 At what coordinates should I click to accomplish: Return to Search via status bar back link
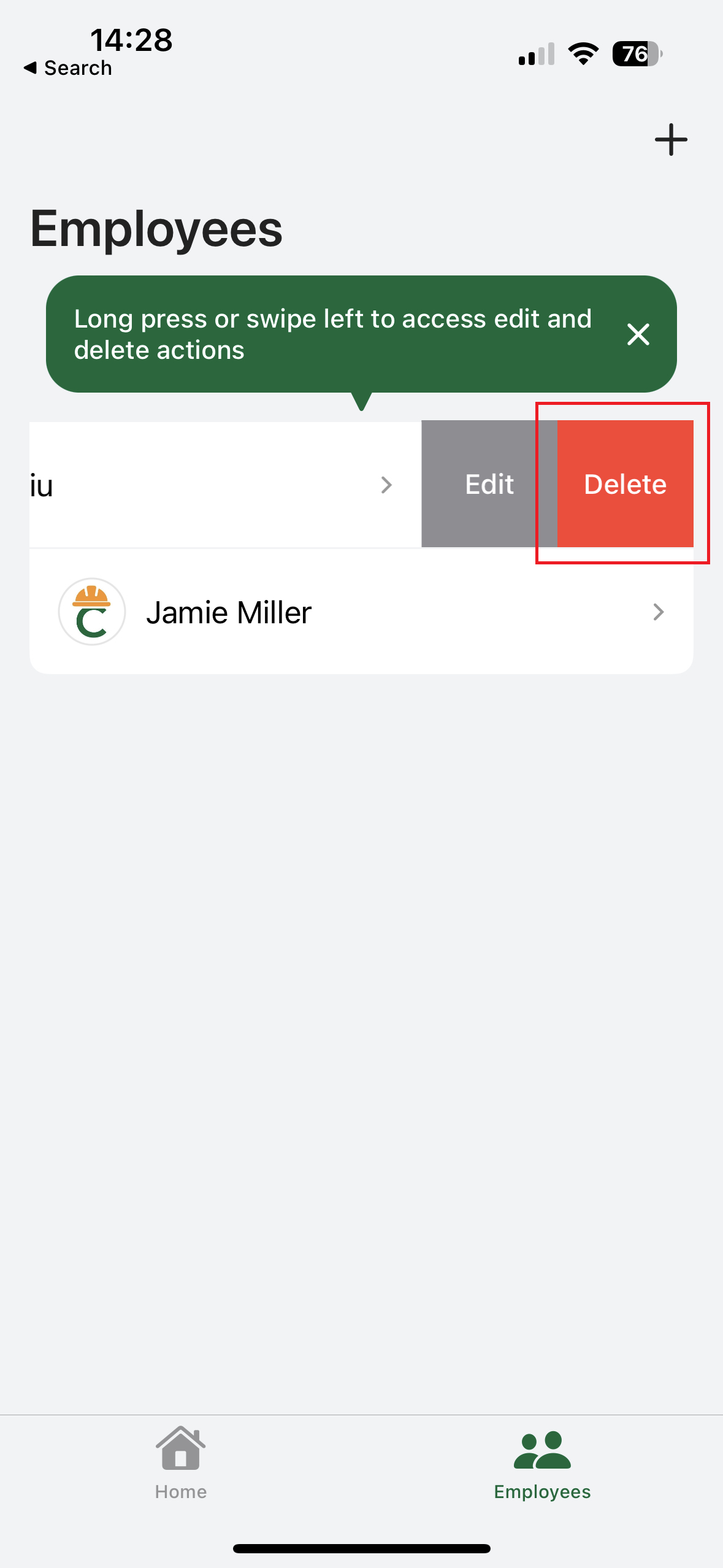[69, 68]
